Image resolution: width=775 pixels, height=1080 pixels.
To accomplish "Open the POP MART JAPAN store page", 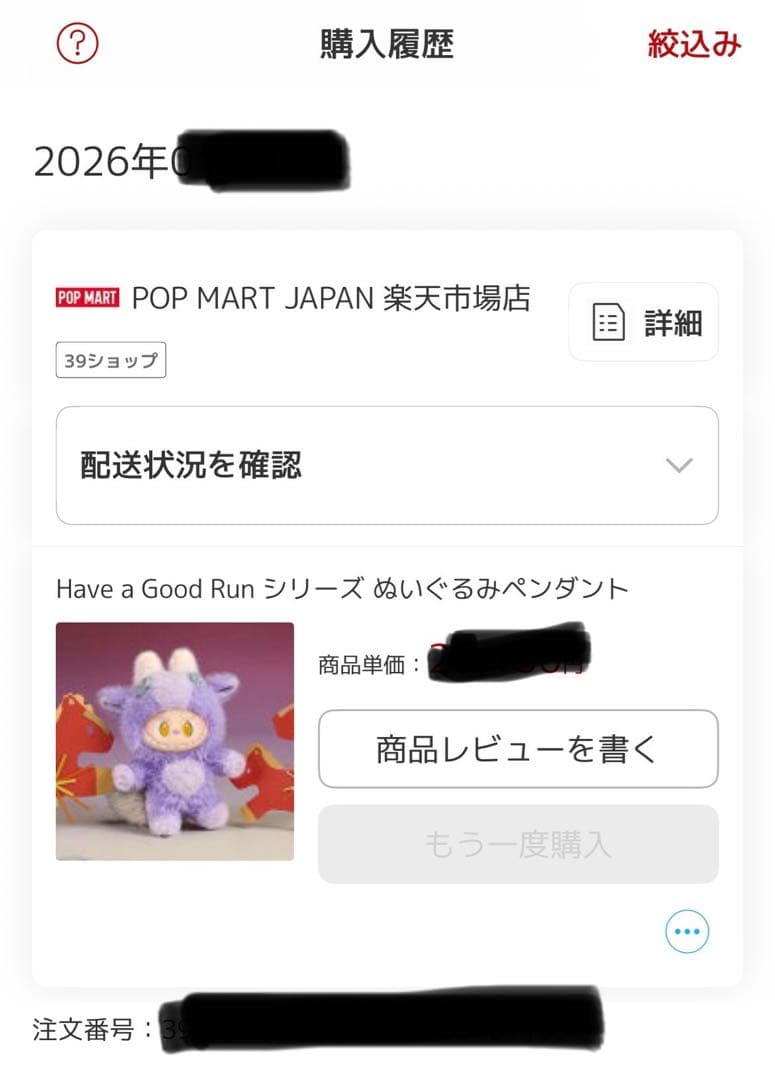I will point(333,298).
